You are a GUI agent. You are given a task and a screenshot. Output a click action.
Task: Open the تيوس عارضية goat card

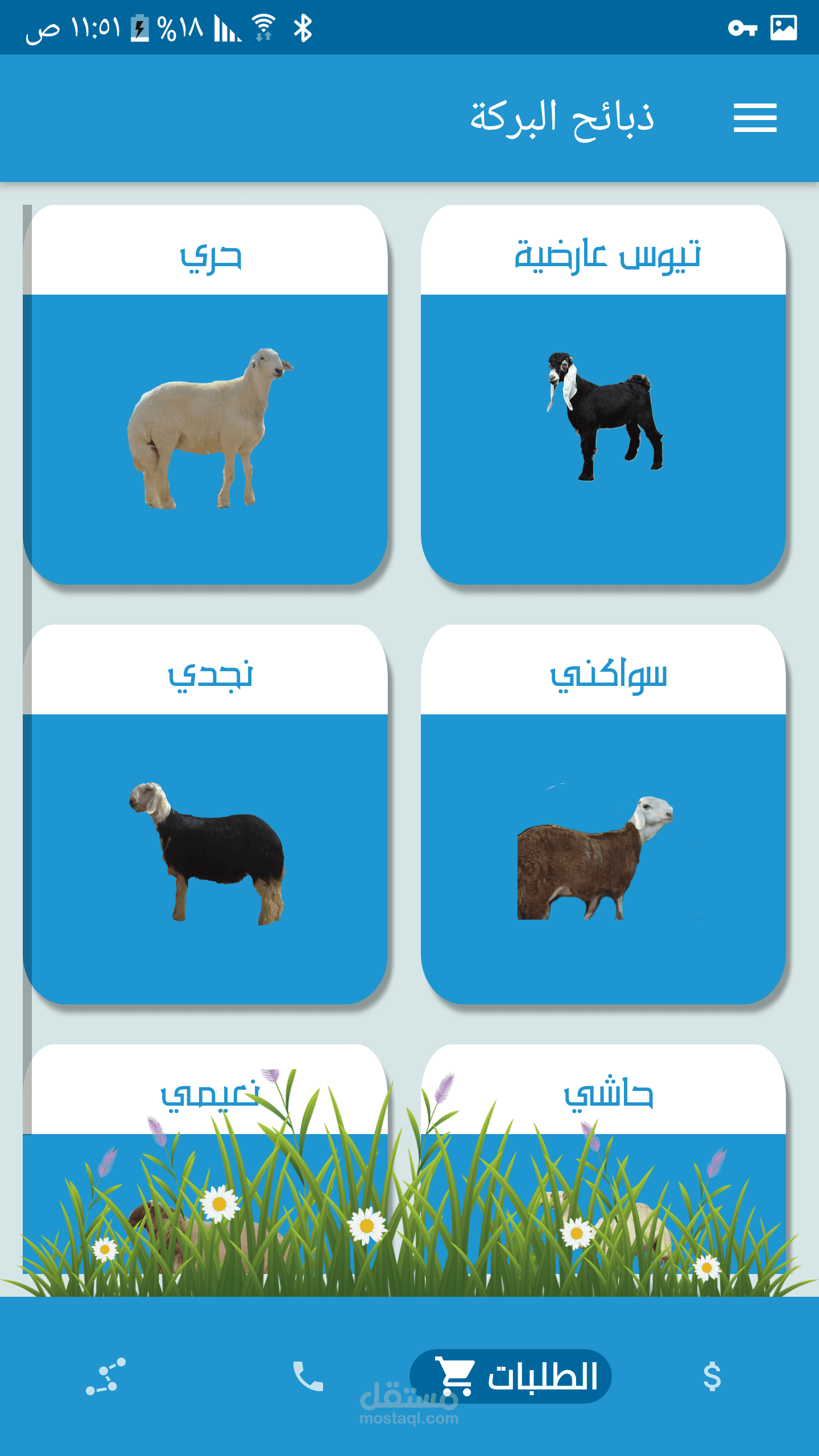[x=603, y=394]
